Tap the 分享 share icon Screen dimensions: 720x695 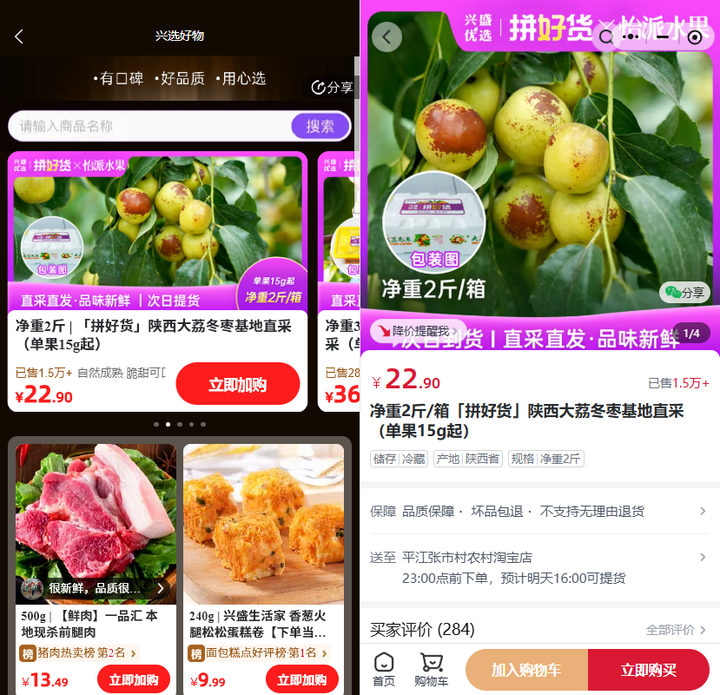click(332, 87)
